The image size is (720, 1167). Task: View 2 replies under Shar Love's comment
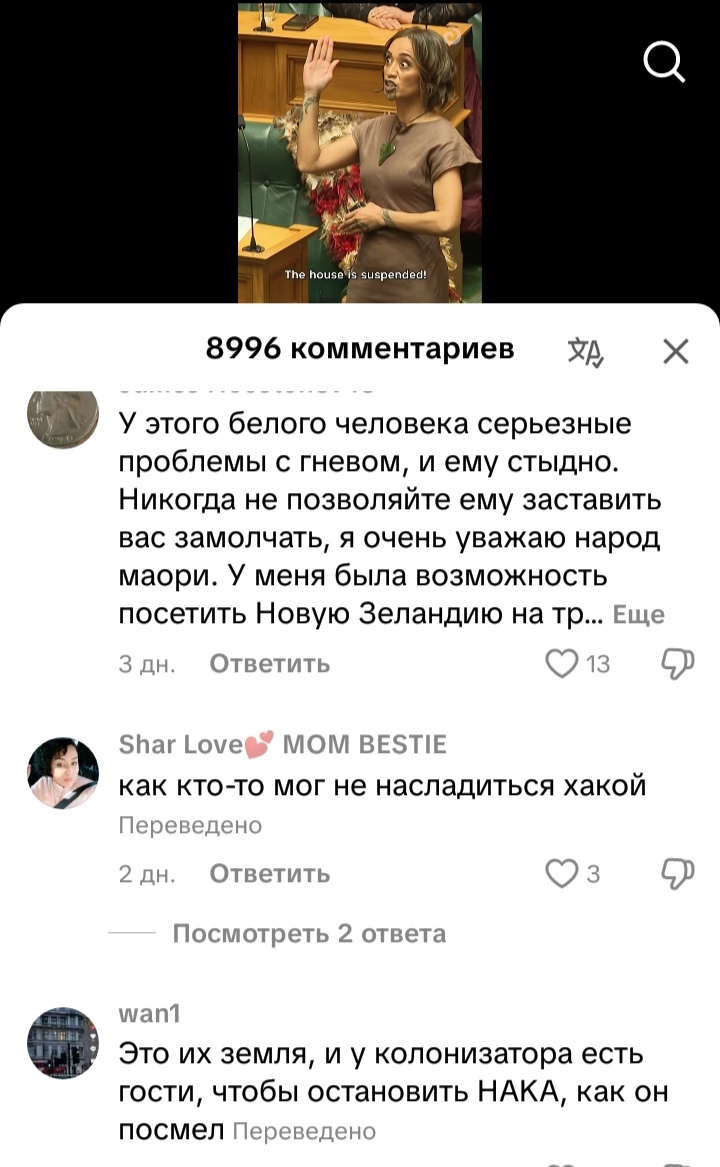309,934
